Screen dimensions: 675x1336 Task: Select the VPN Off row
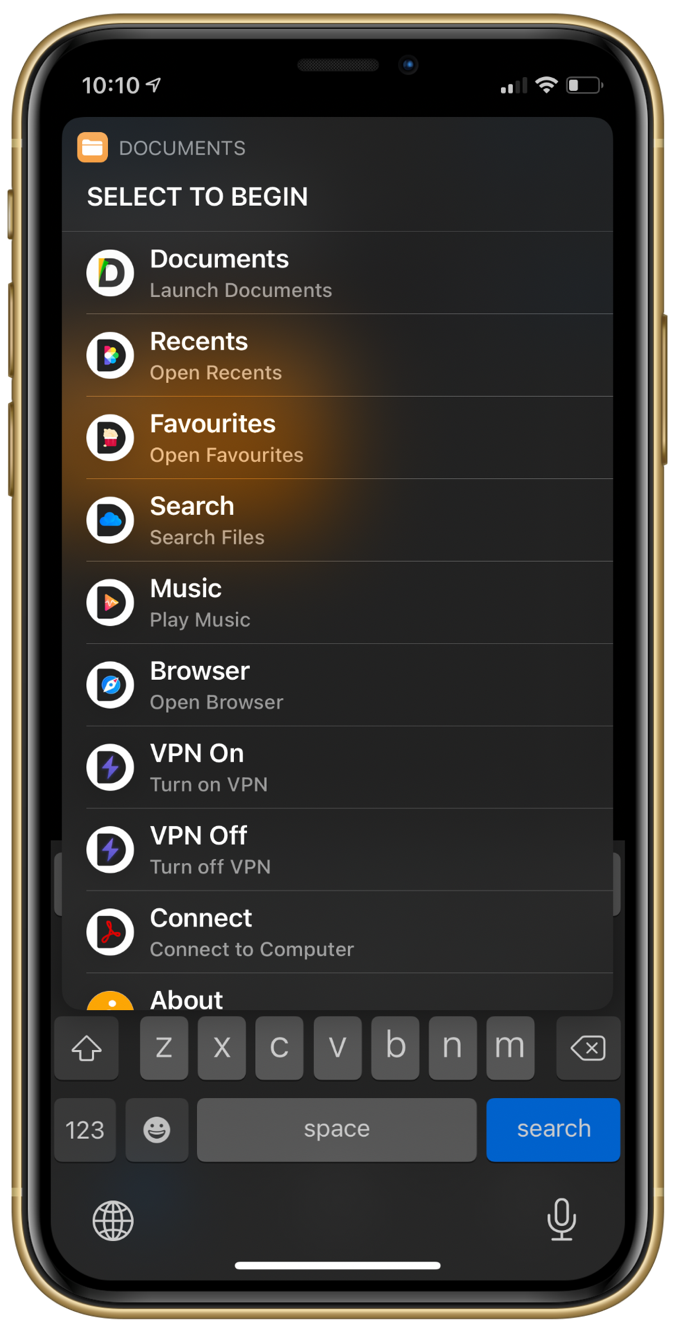(x=337, y=849)
